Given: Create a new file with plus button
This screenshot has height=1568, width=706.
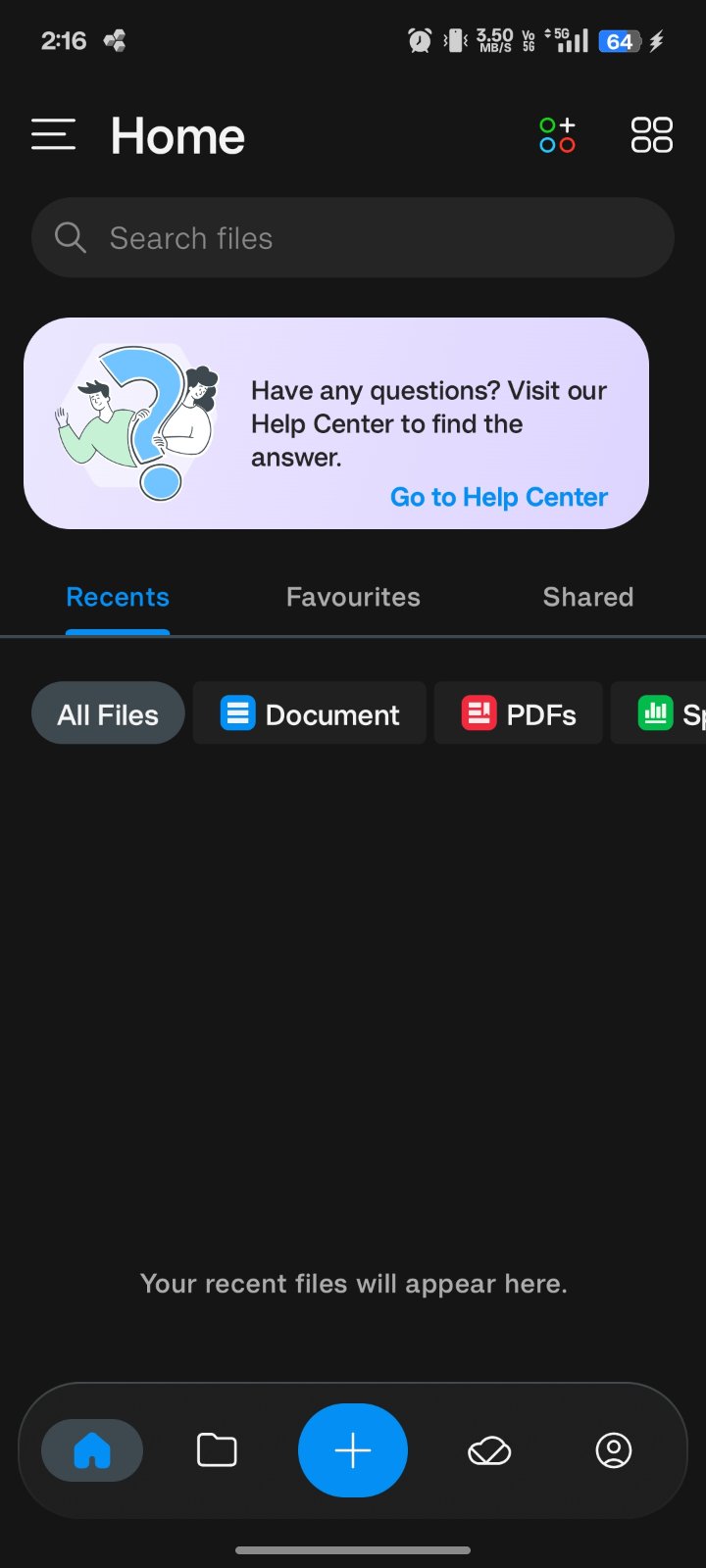Looking at the screenshot, I should 353,1450.
